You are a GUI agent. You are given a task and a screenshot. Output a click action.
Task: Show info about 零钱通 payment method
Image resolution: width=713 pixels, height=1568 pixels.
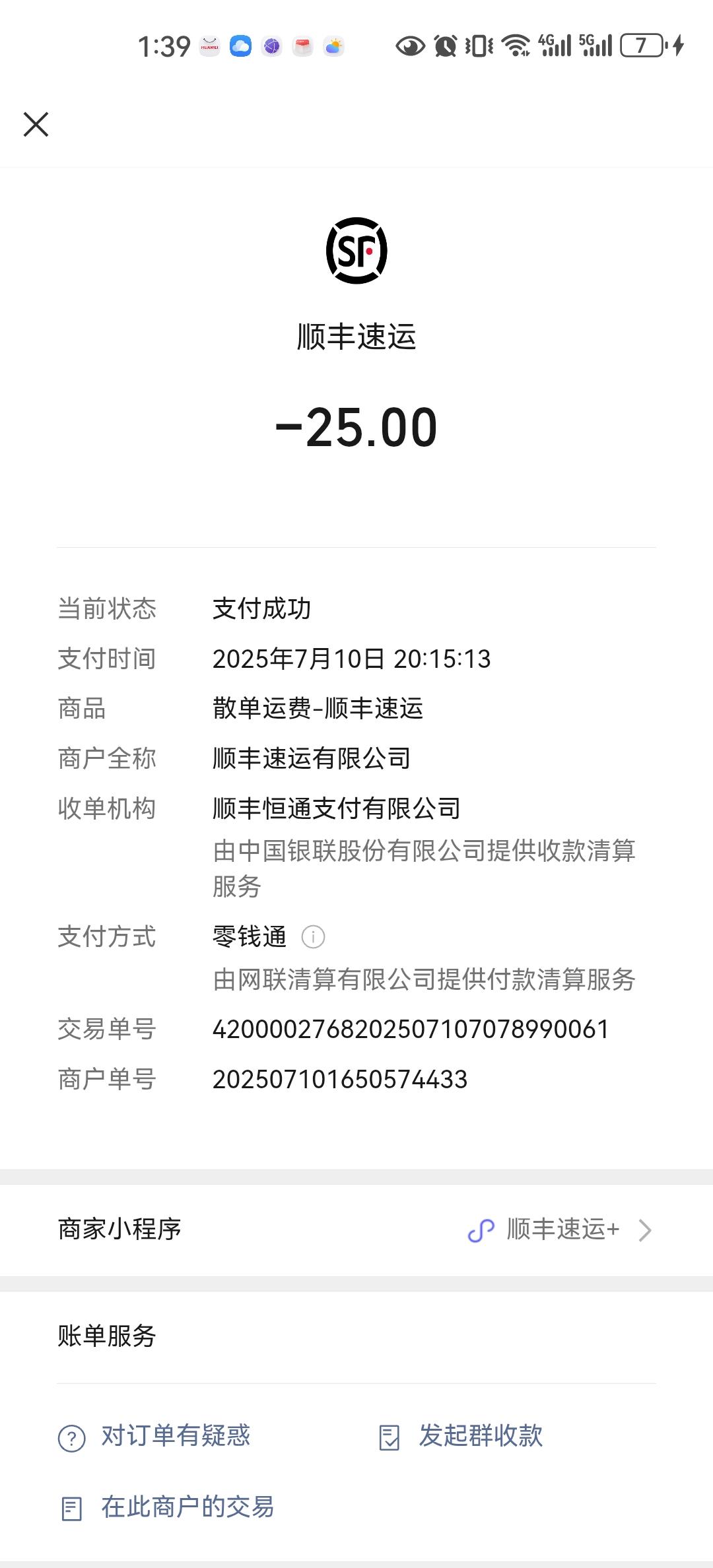point(313,937)
